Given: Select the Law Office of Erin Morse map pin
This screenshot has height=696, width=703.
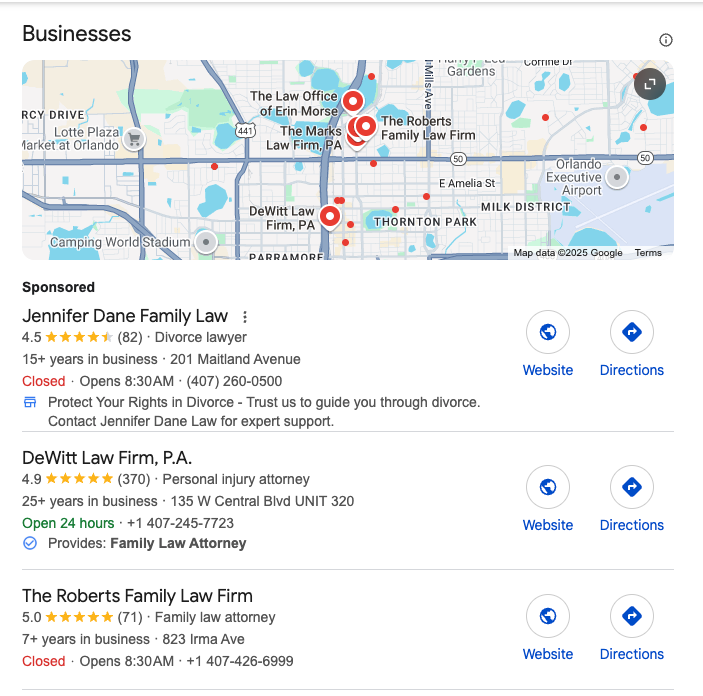Looking at the screenshot, I should [353, 100].
